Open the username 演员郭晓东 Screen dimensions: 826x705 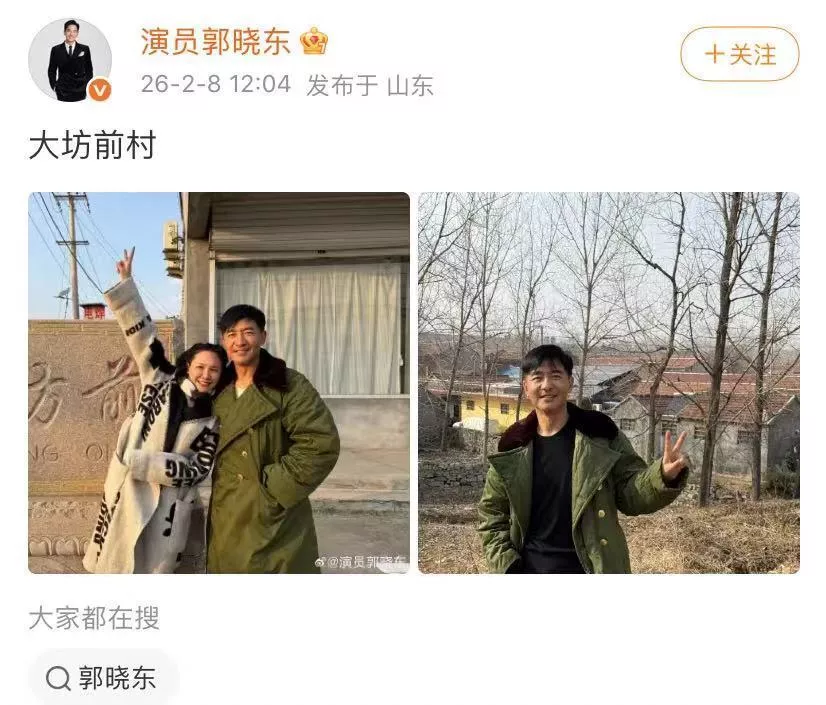pyautogui.click(x=215, y=41)
